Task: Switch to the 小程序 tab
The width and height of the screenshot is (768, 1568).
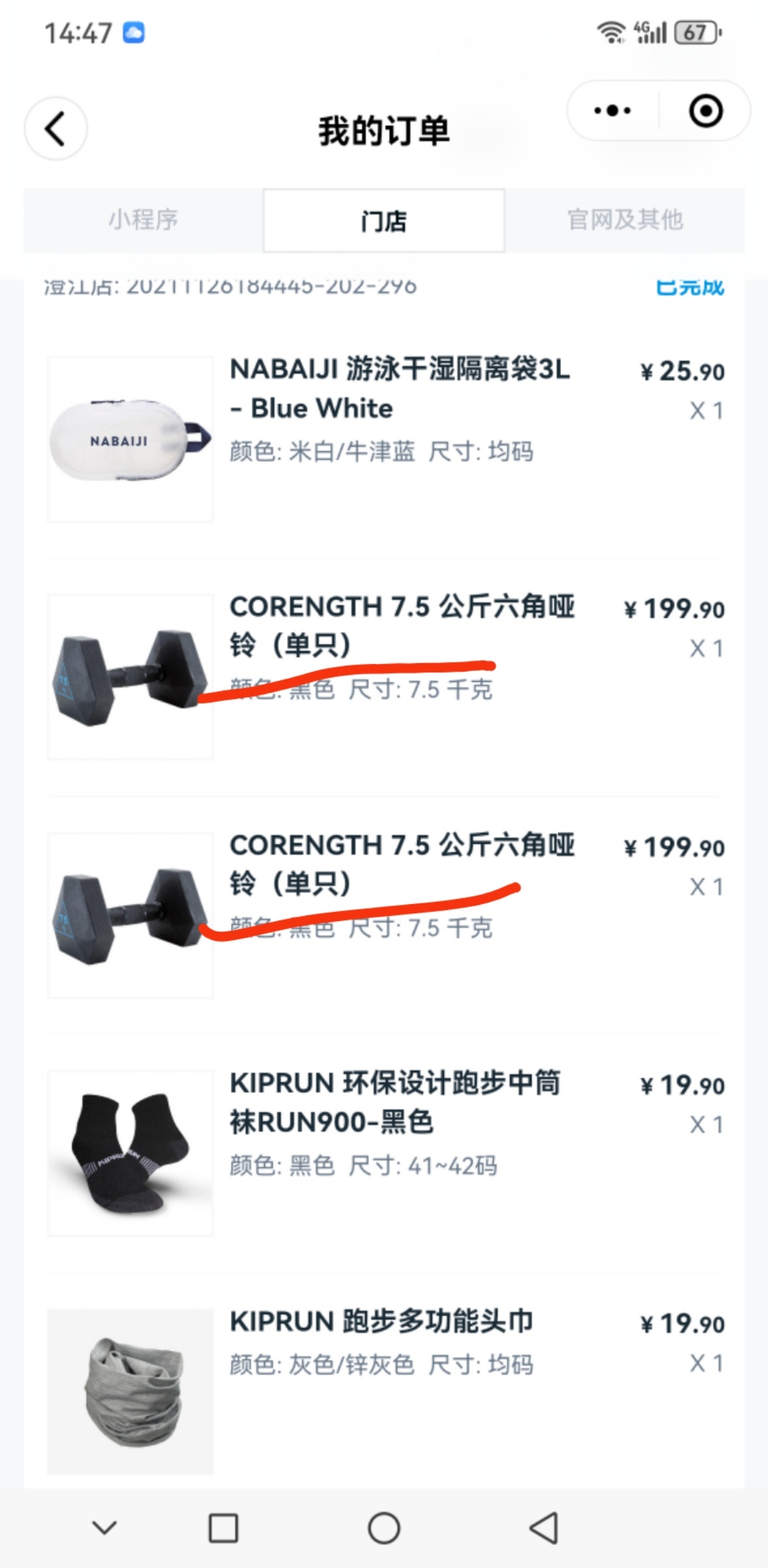Action: pos(143,220)
